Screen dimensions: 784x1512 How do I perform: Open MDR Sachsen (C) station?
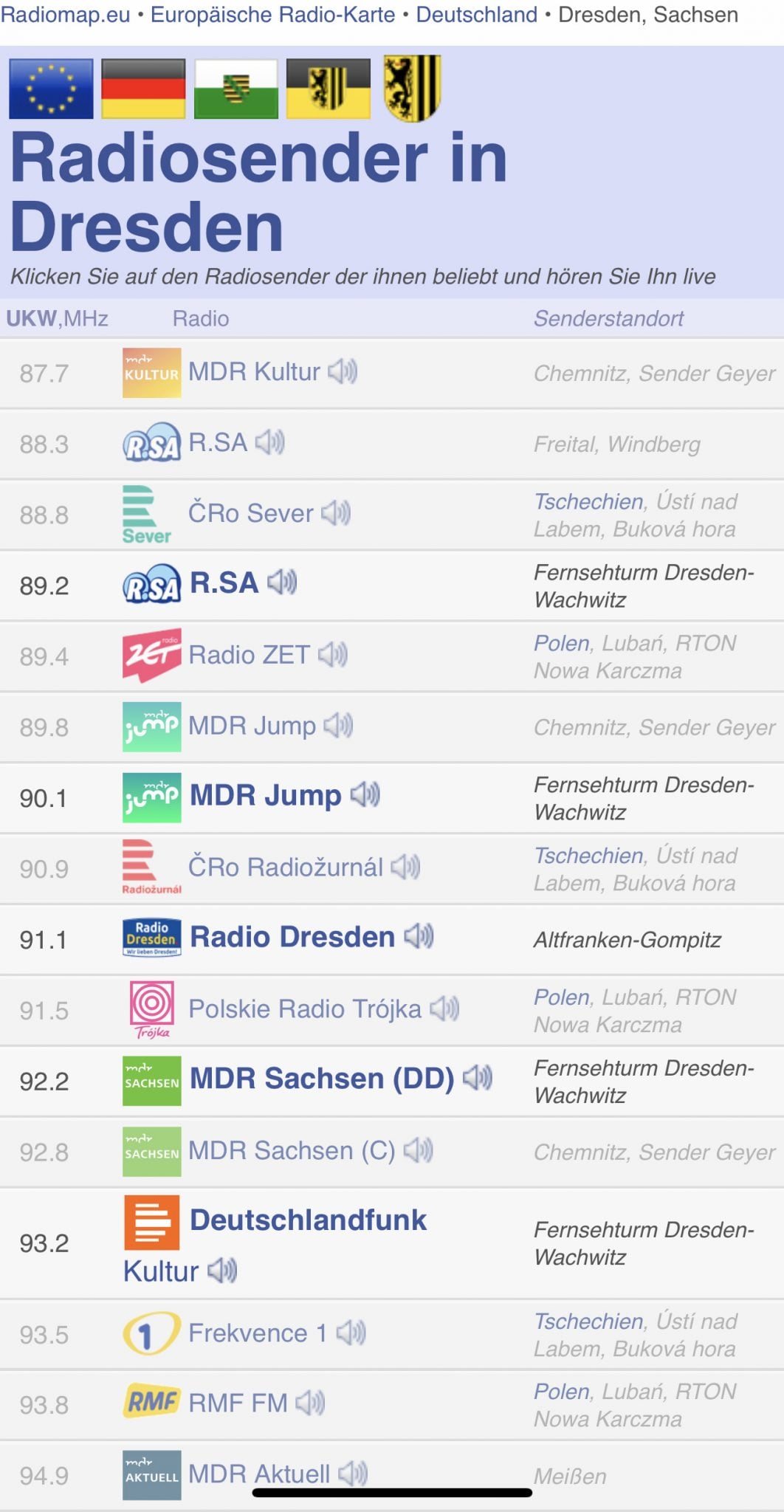[292, 1151]
